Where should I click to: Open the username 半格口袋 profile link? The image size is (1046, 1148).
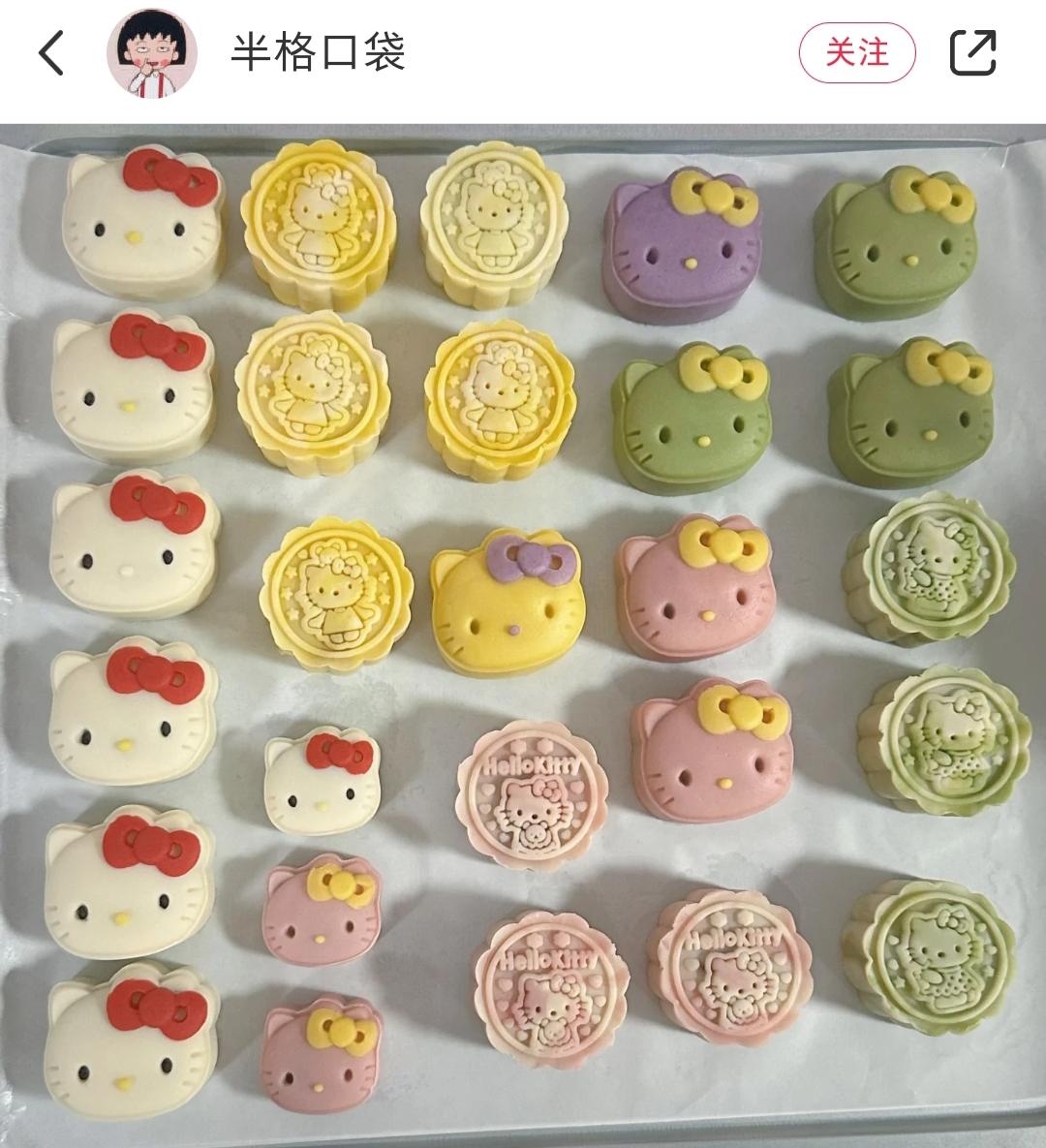(x=318, y=52)
